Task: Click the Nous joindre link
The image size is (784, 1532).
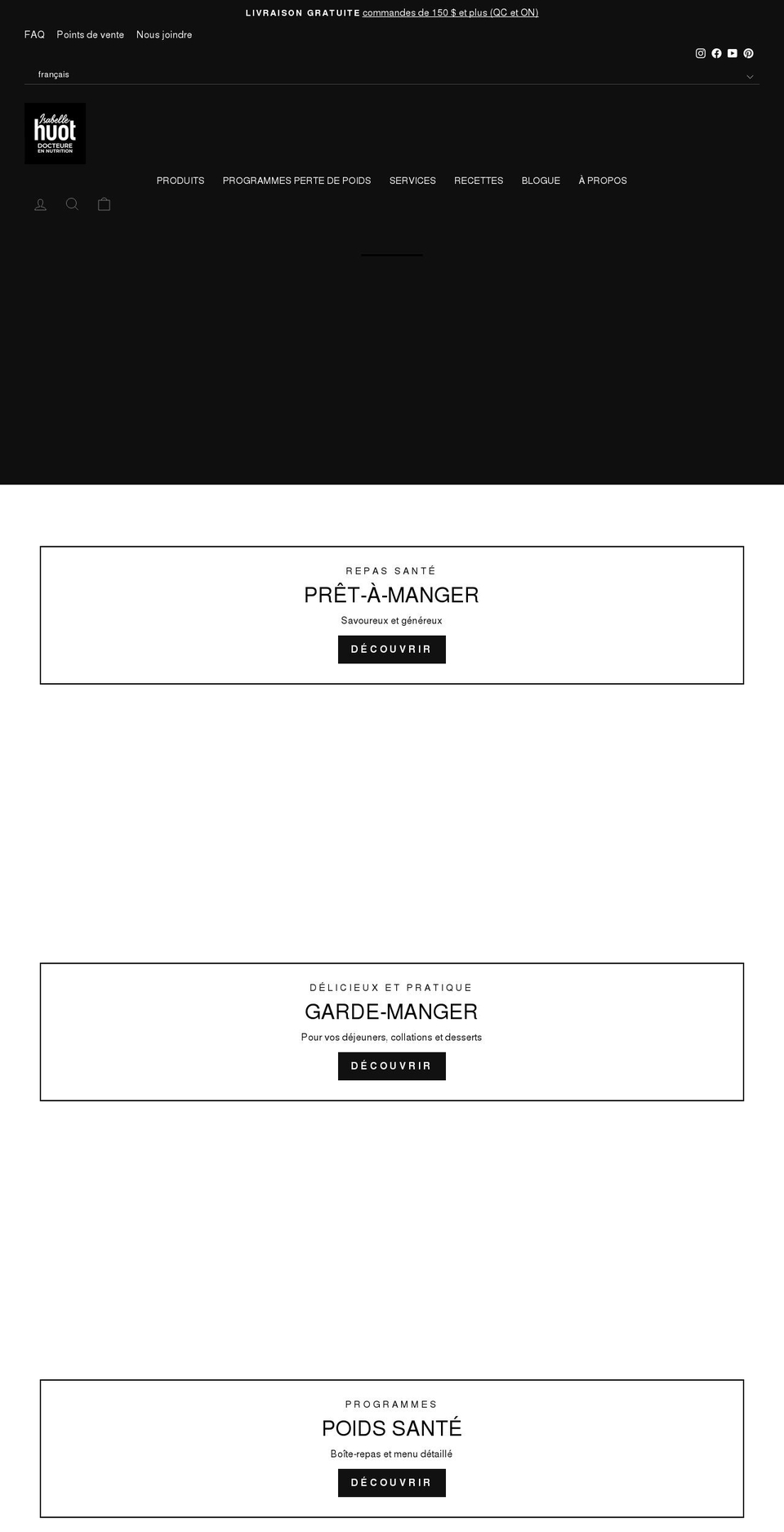Action: 164,35
